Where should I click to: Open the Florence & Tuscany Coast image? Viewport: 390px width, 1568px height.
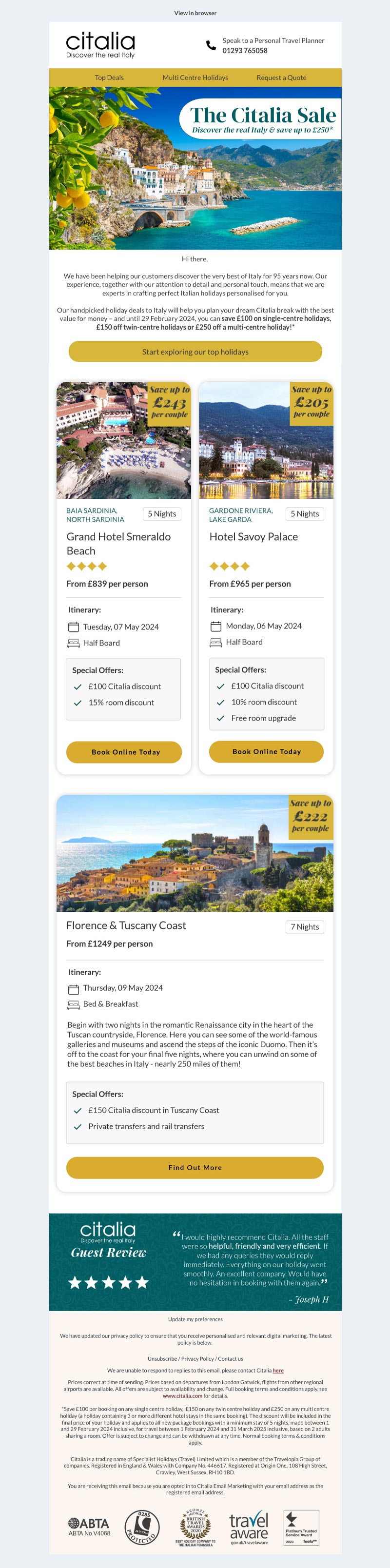coord(195,853)
